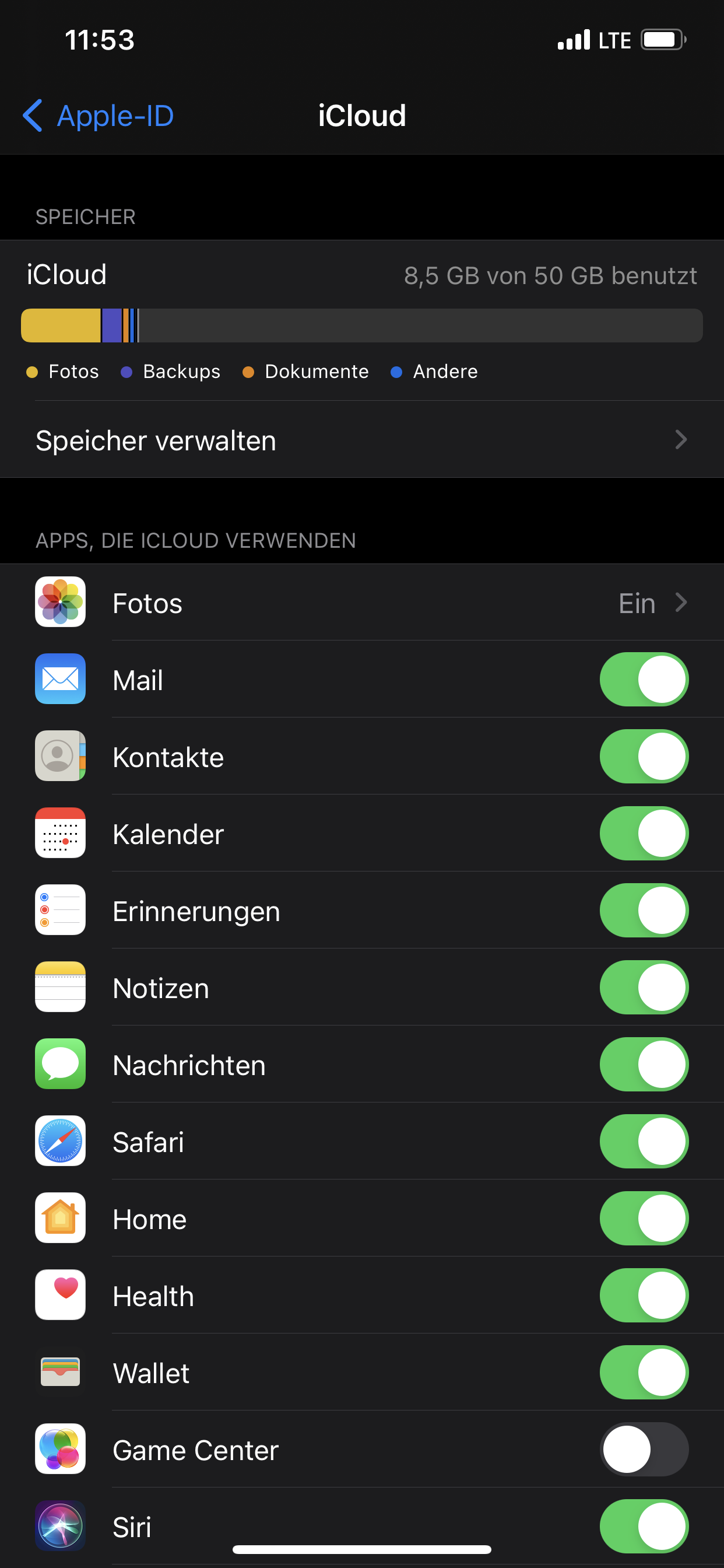Turn off Nachrichten iCloud toggle
Image resolution: width=724 pixels, height=1568 pixels.
pyautogui.click(x=643, y=1065)
